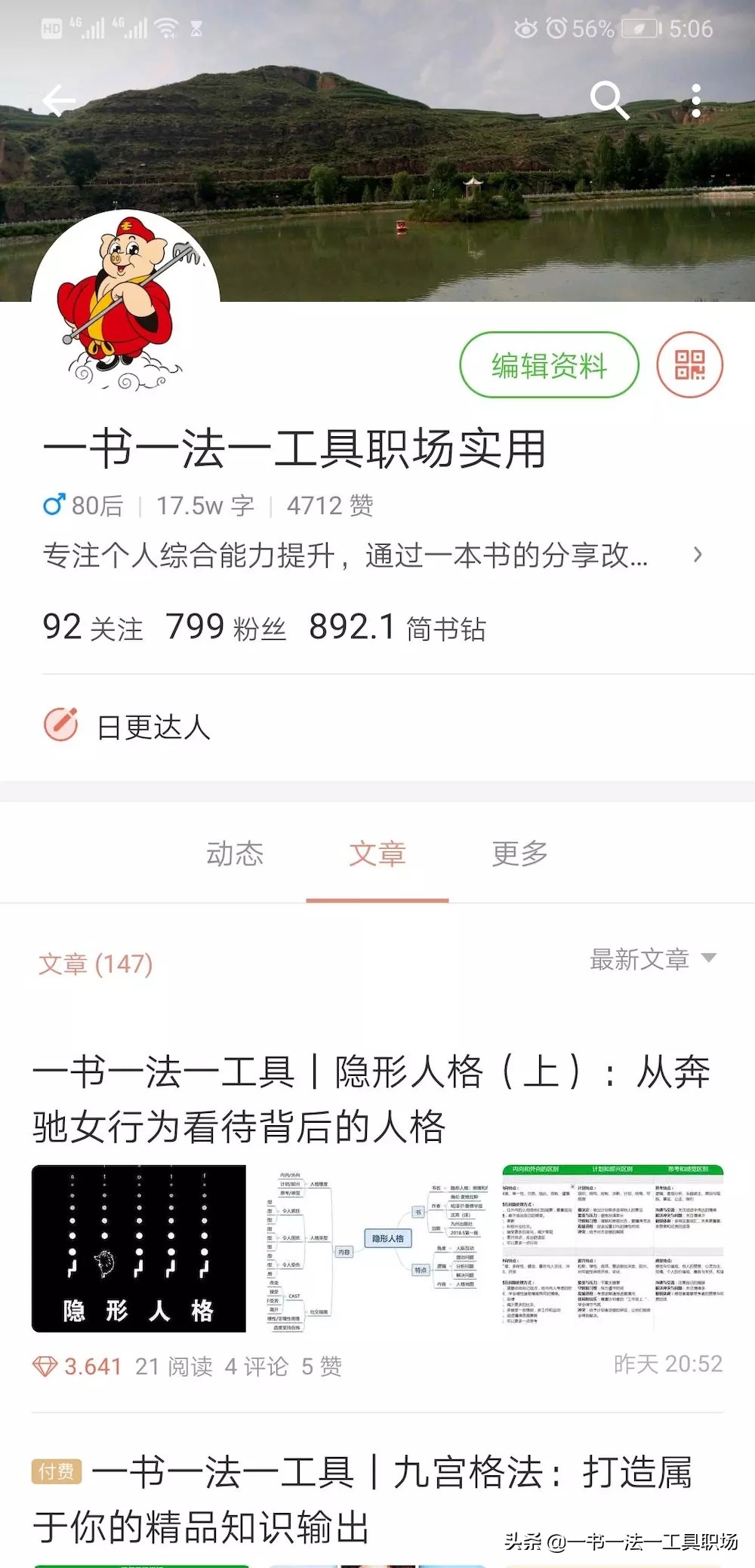Click the 92 关注 following count
755x1568 pixels.
91,627
